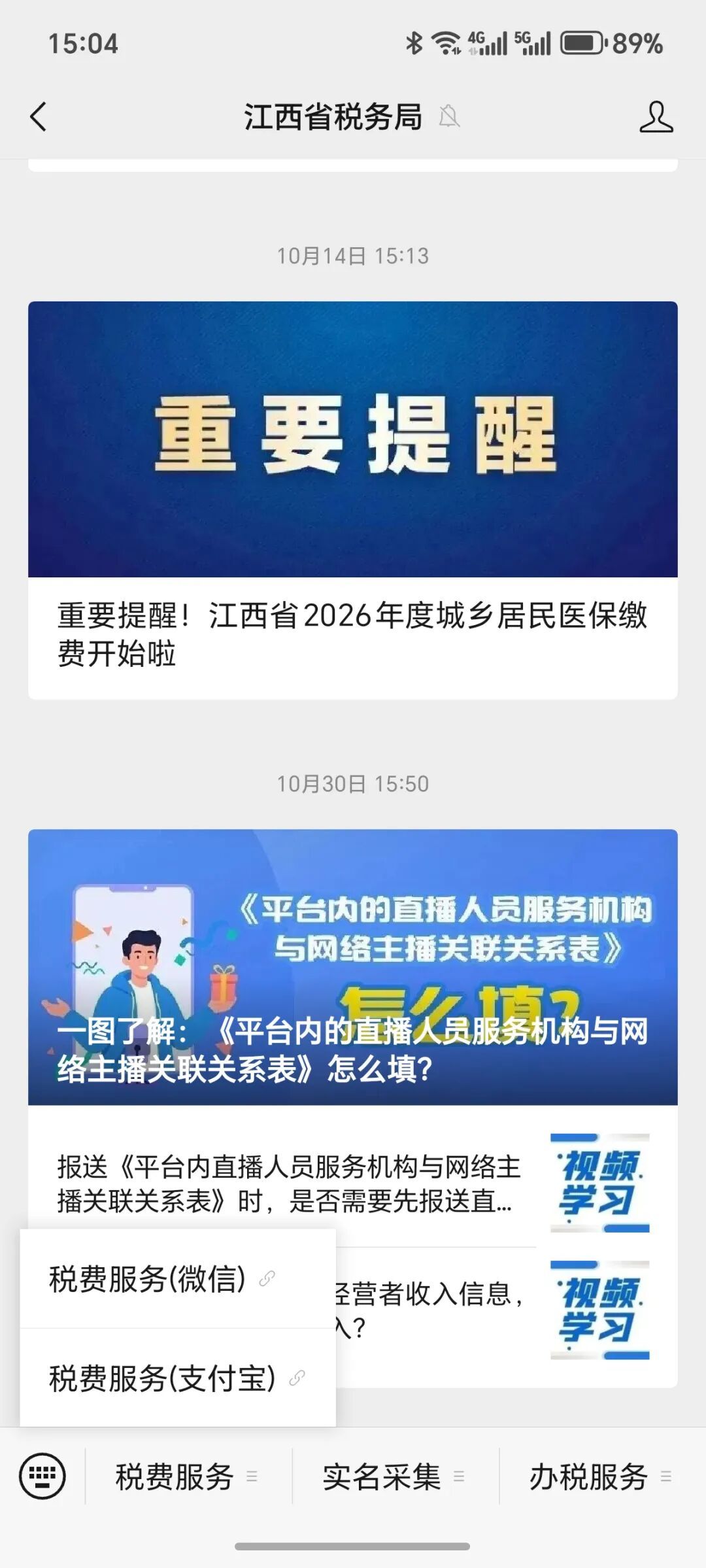706x1568 pixels.
Task: Open the 重要提醒 医保缴费 article
Action: click(x=352, y=500)
